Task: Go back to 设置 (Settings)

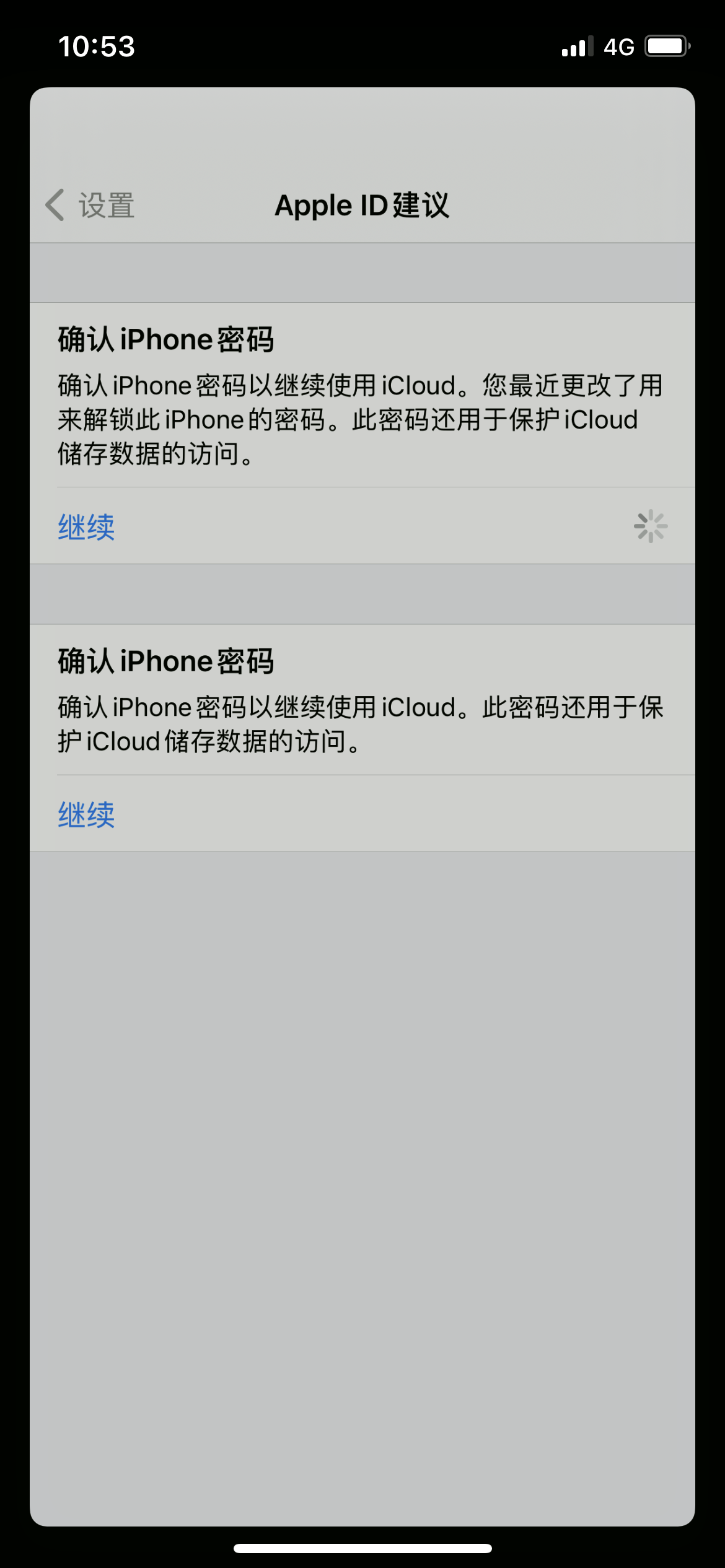Action: tap(90, 205)
